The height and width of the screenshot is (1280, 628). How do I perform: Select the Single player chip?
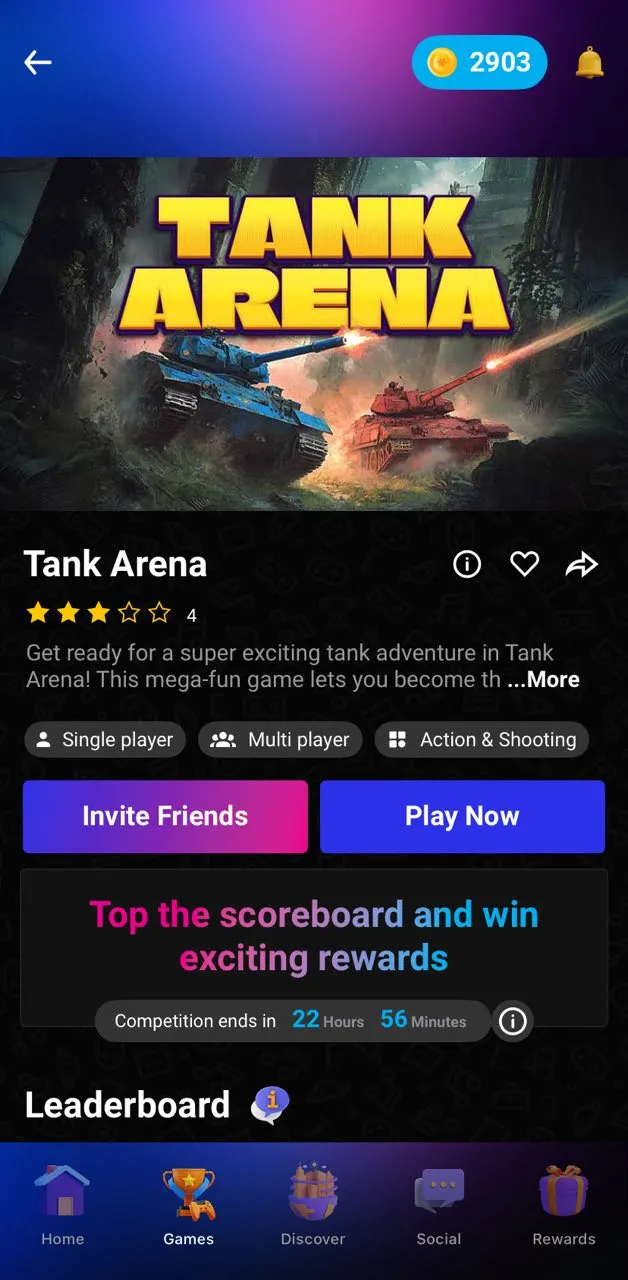tap(105, 740)
